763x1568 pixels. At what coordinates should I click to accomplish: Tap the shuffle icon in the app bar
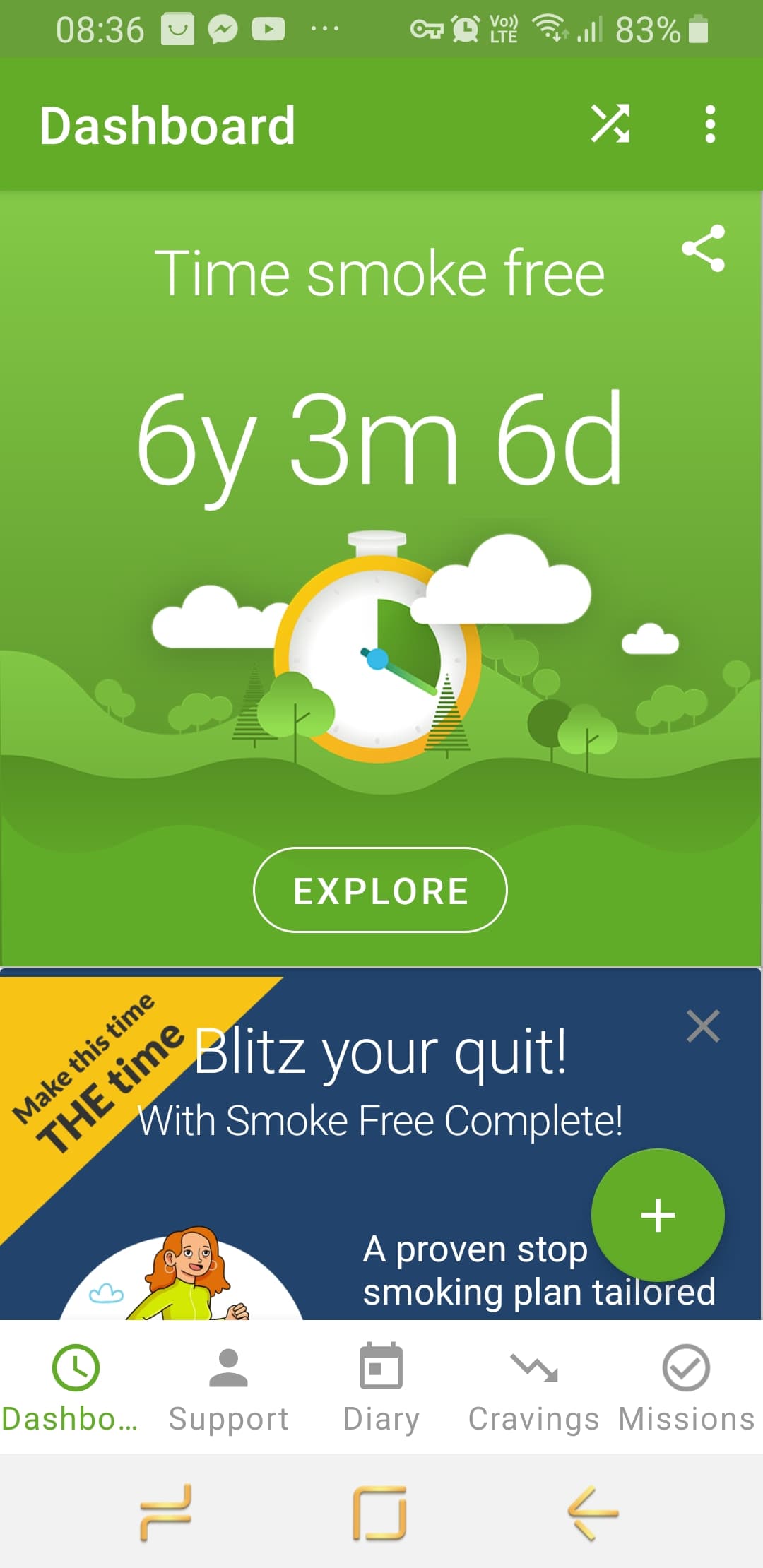610,124
